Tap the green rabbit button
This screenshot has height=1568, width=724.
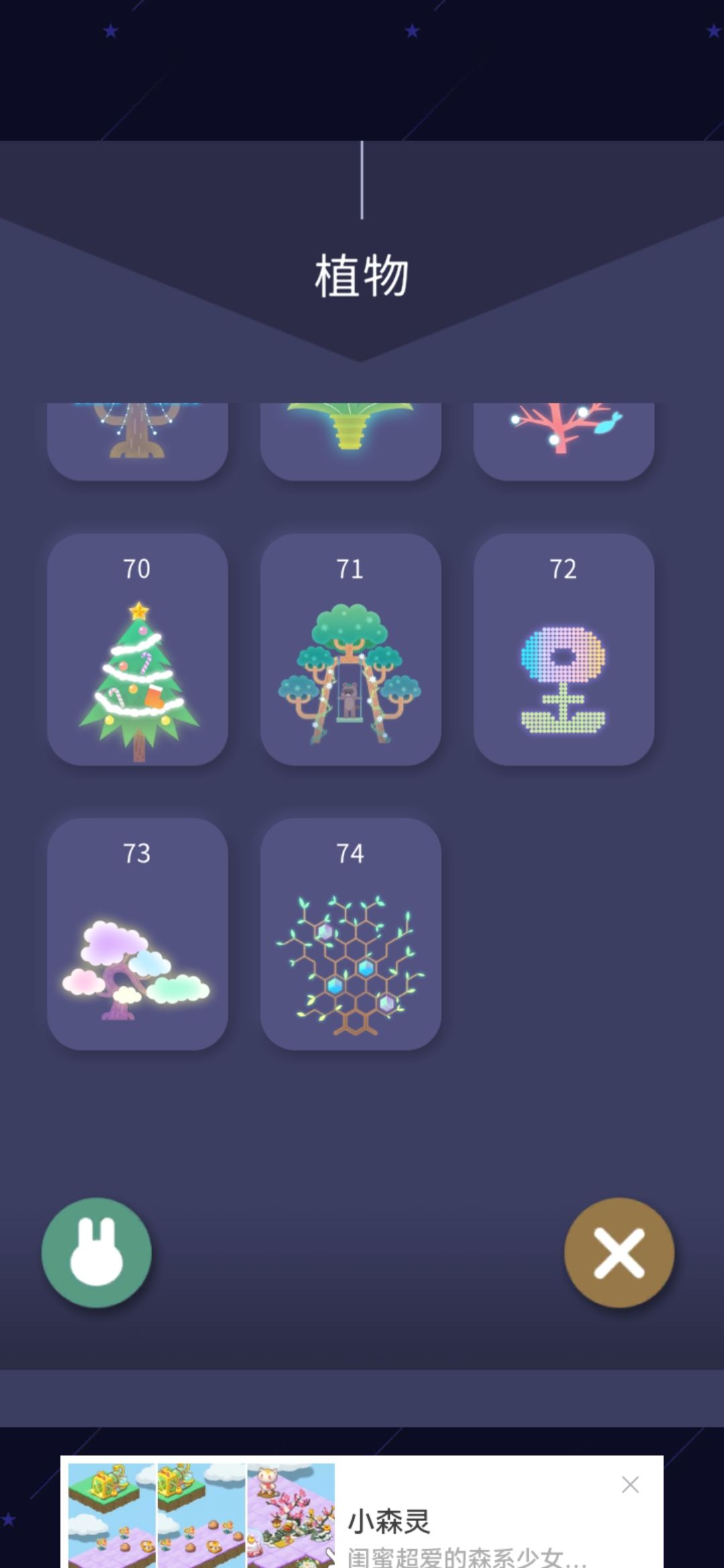(97, 1252)
